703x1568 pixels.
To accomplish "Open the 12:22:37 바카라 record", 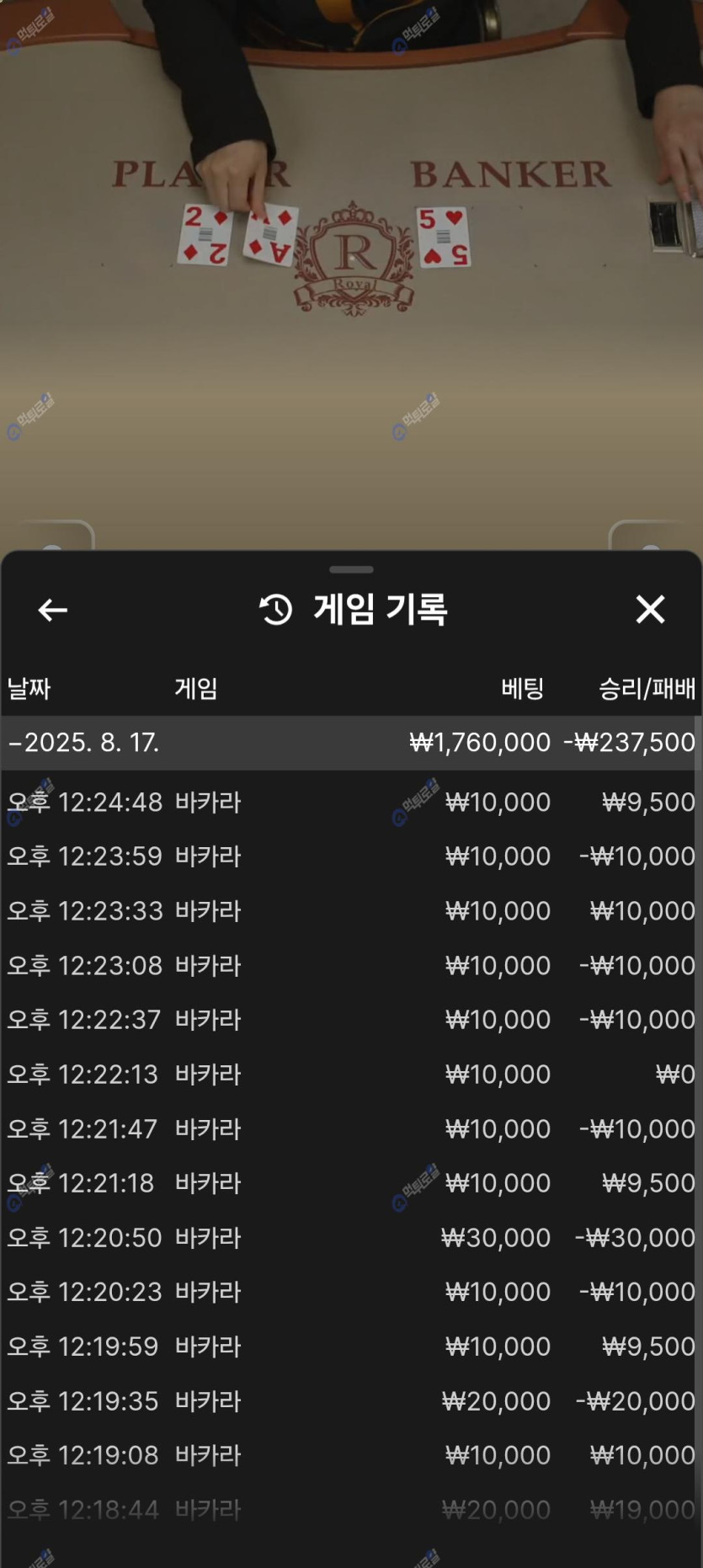I will [x=350, y=1020].
